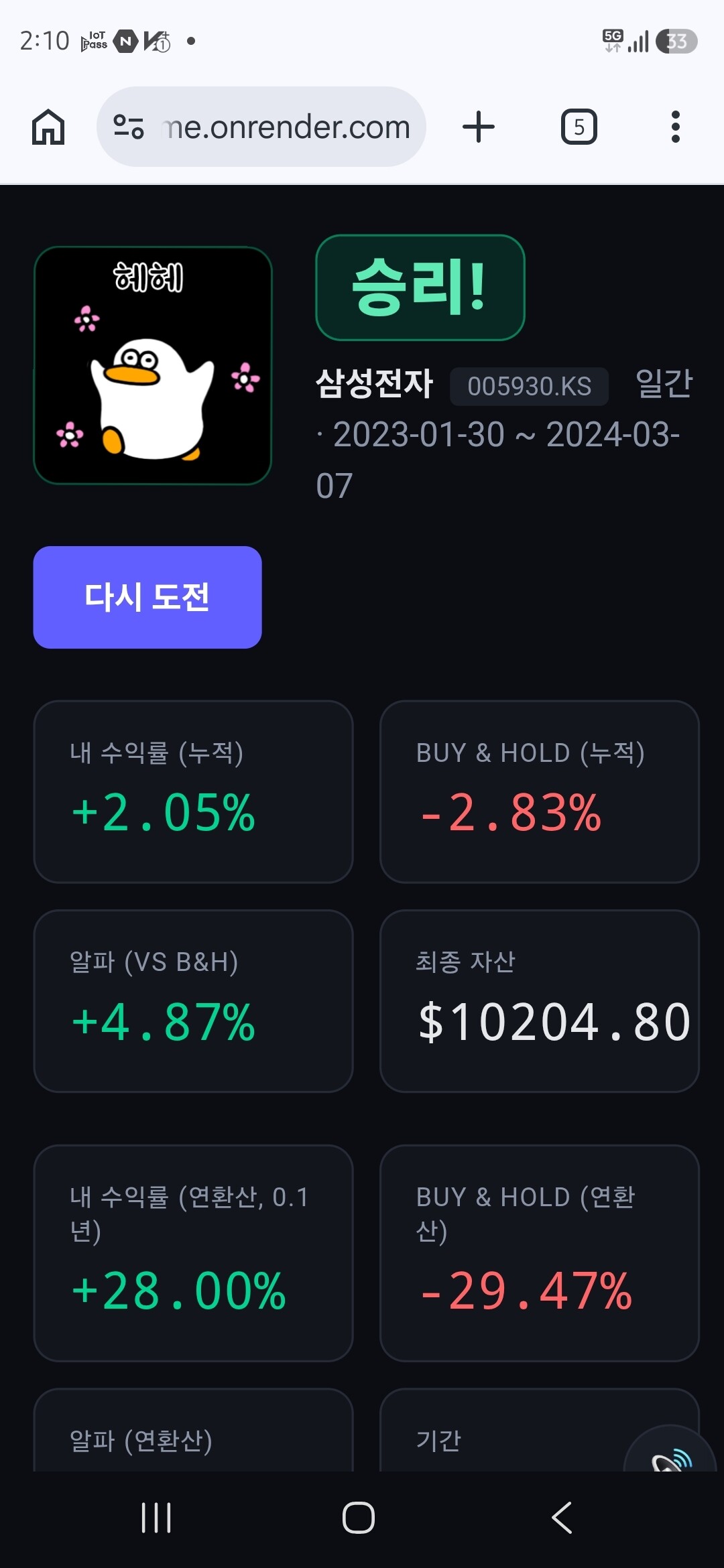
Task: Go back with the system back button
Action: pos(562,1518)
